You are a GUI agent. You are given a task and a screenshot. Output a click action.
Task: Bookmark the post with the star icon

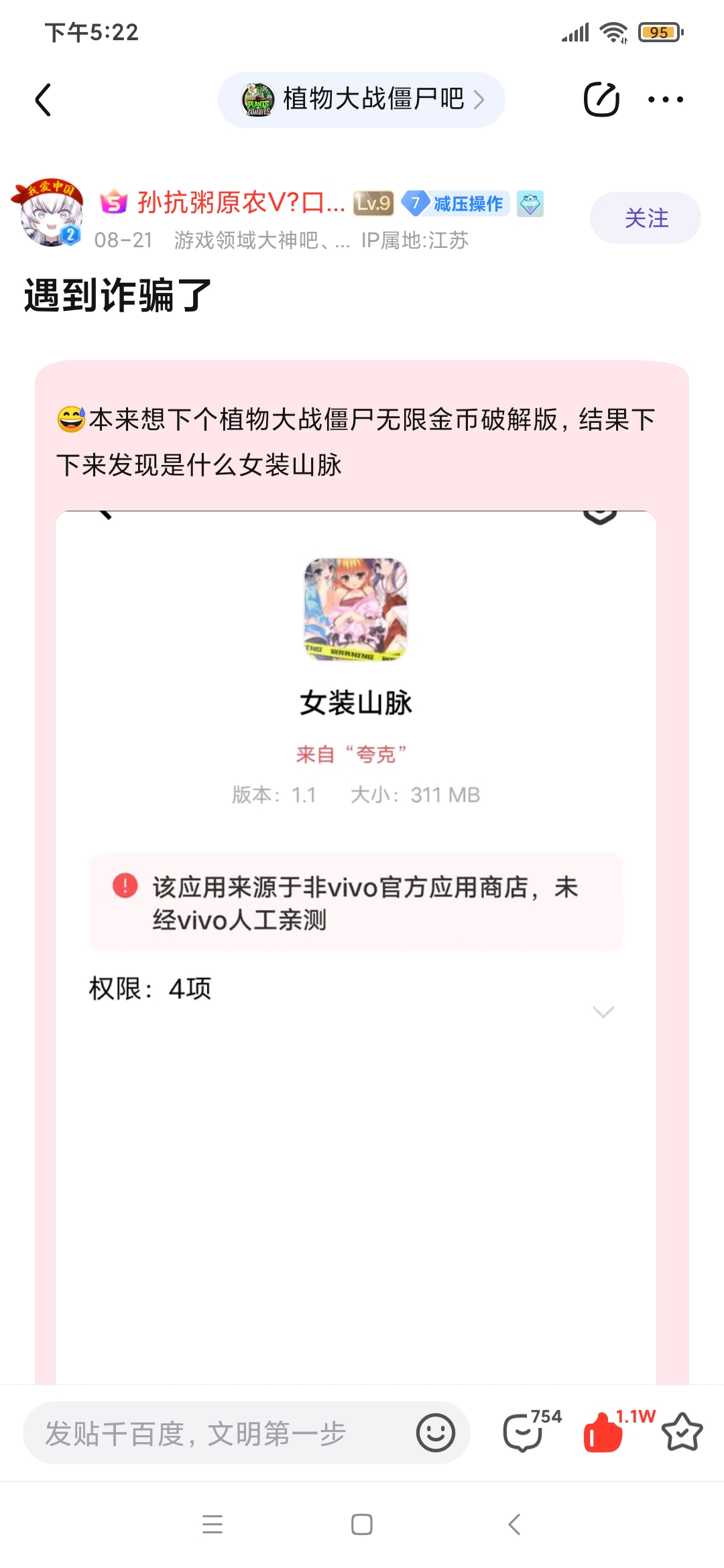(682, 1433)
